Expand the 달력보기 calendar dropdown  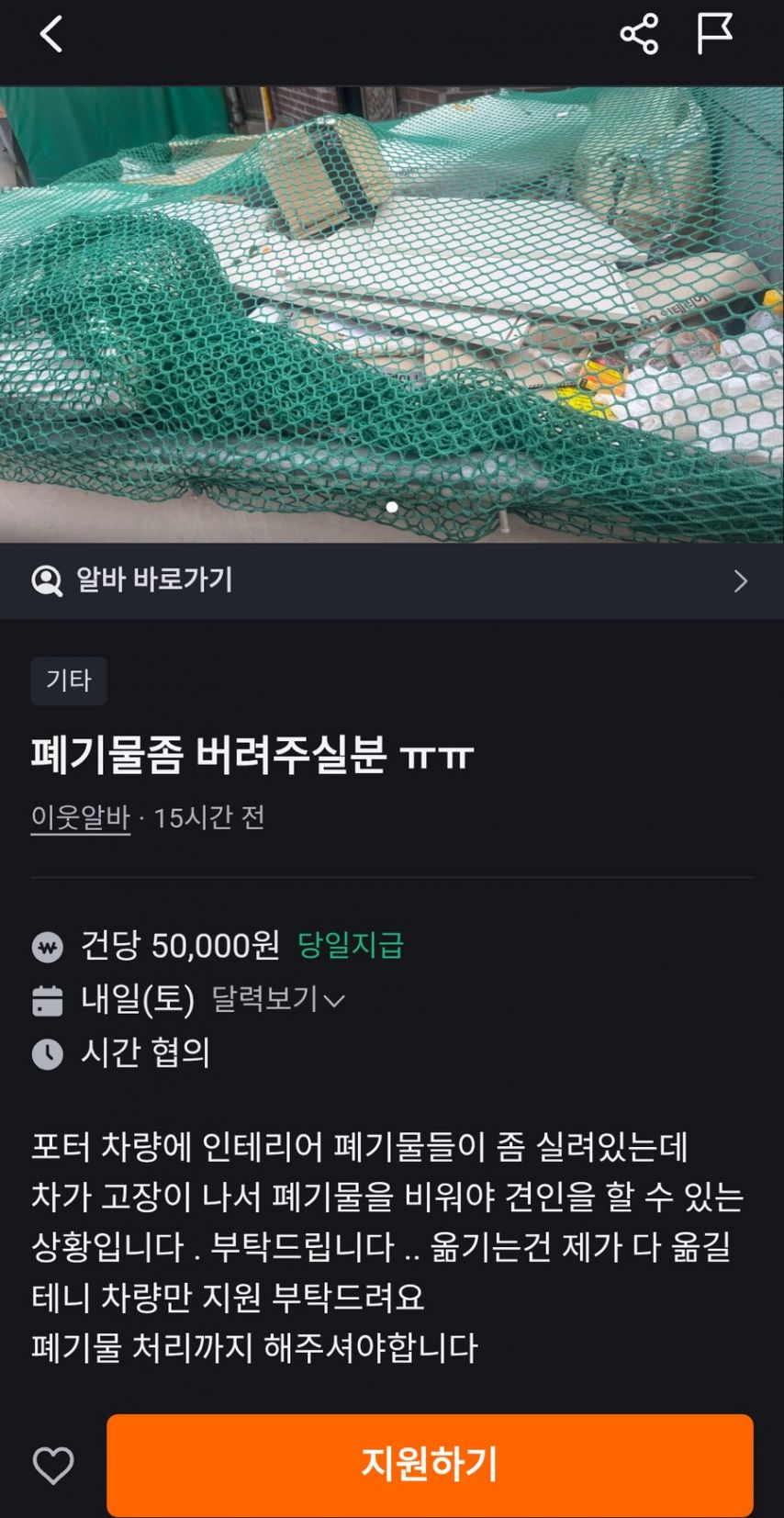tap(276, 1001)
